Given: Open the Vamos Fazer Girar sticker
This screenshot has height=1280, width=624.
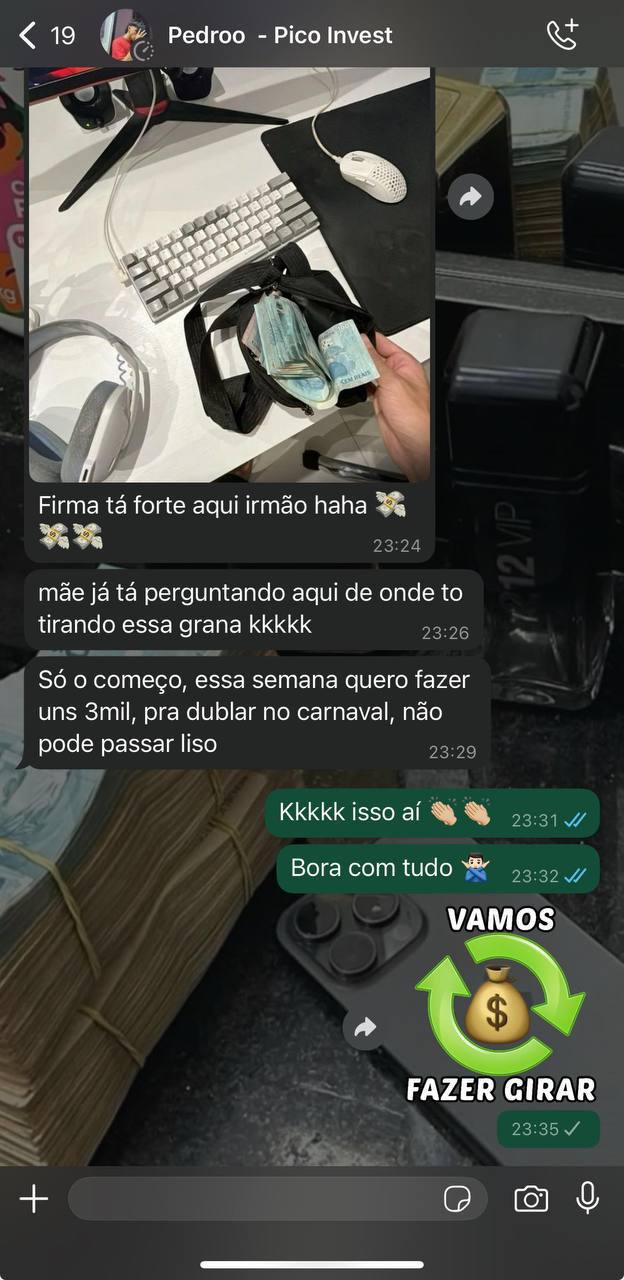Looking at the screenshot, I should [500, 1005].
